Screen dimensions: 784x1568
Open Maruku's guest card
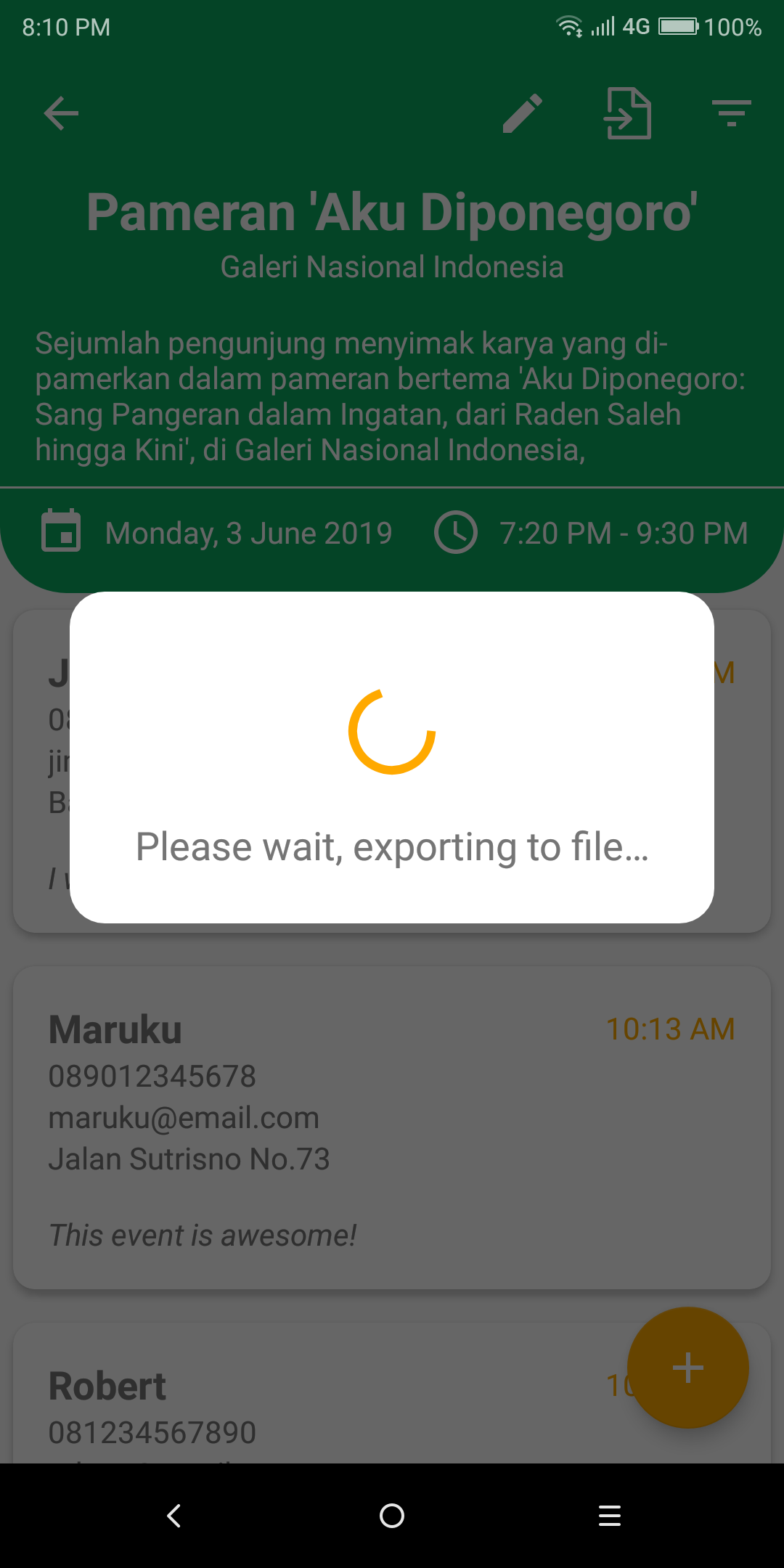(x=392, y=1127)
